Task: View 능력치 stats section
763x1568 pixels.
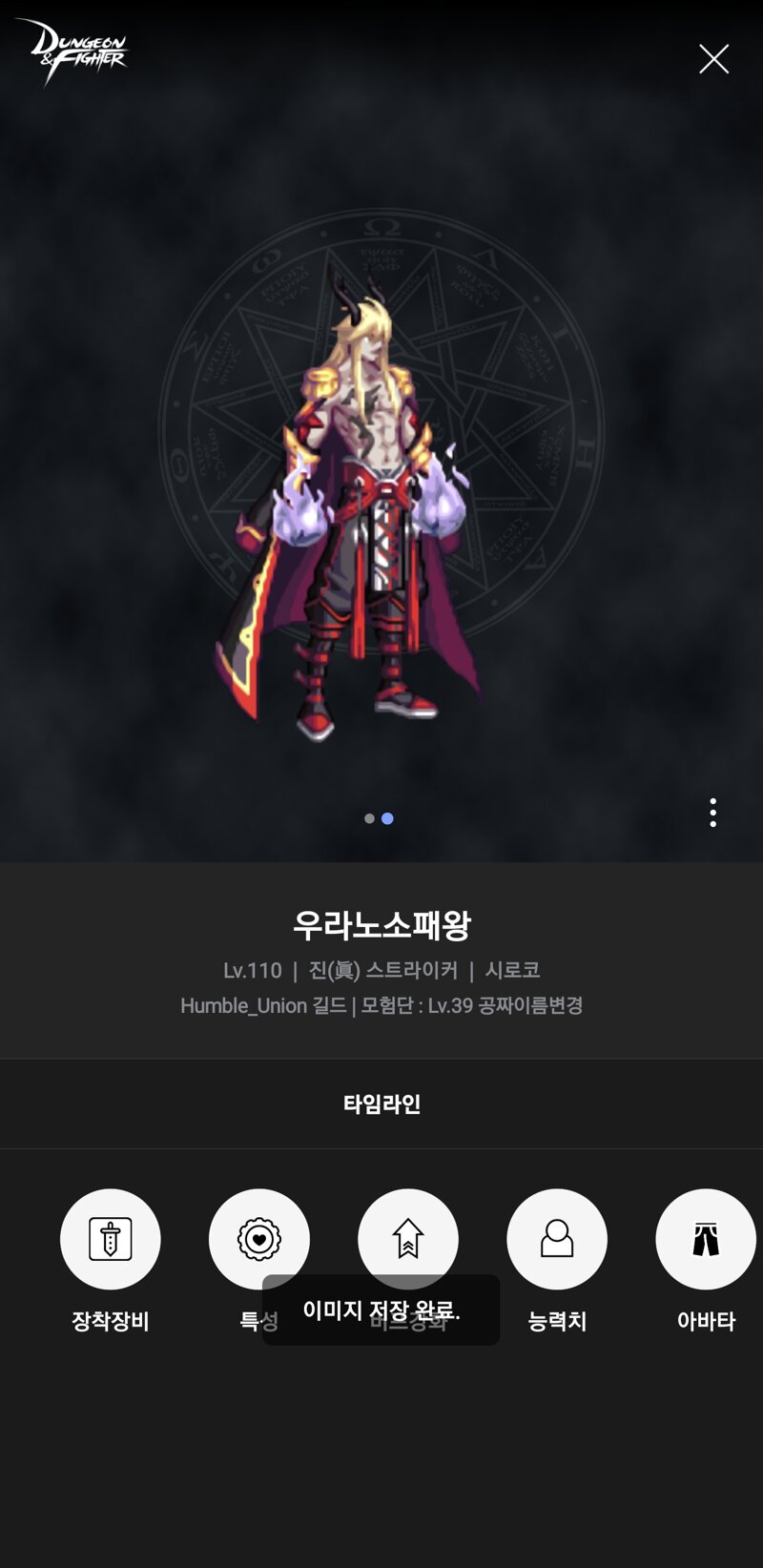Action: click(x=557, y=1239)
